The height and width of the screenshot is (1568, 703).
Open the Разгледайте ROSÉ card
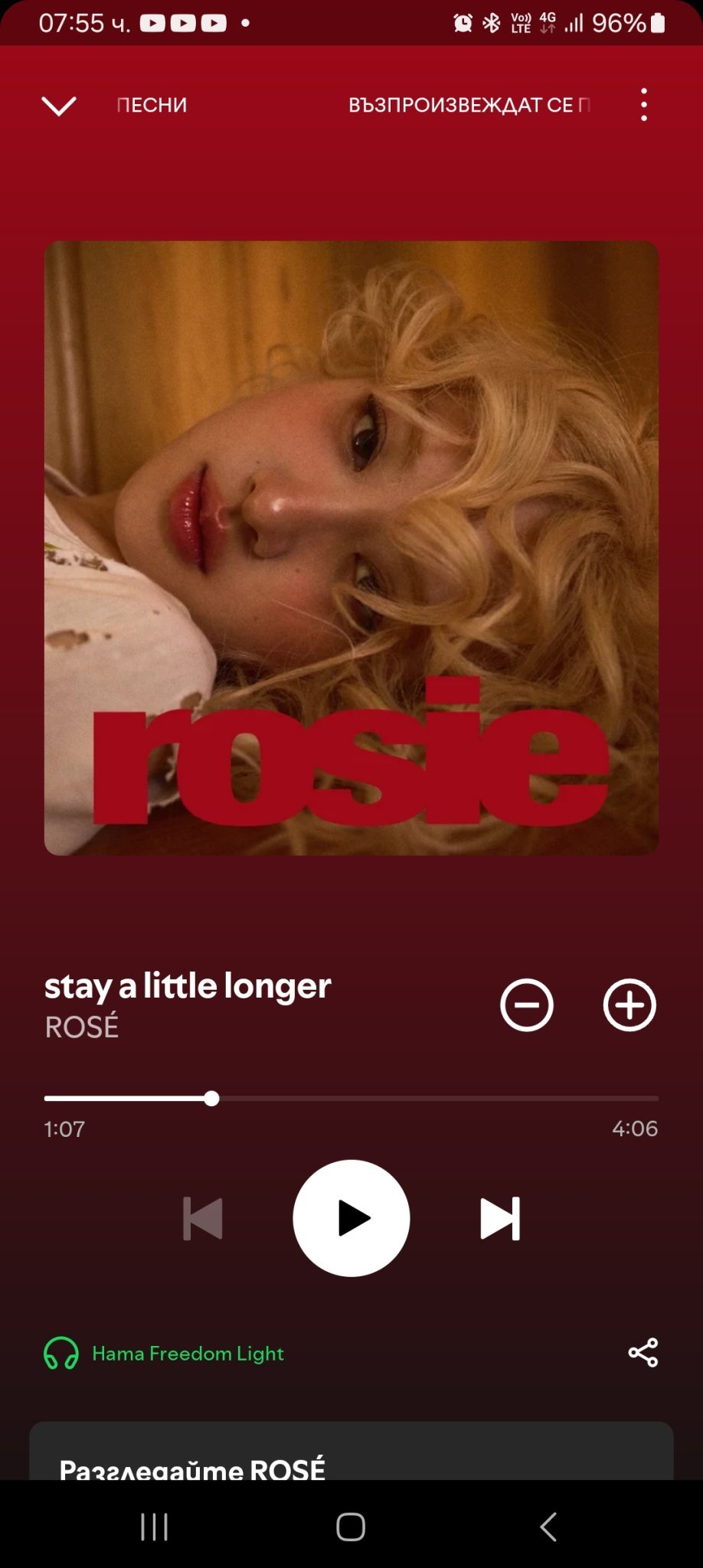[x=351, y=1451]
